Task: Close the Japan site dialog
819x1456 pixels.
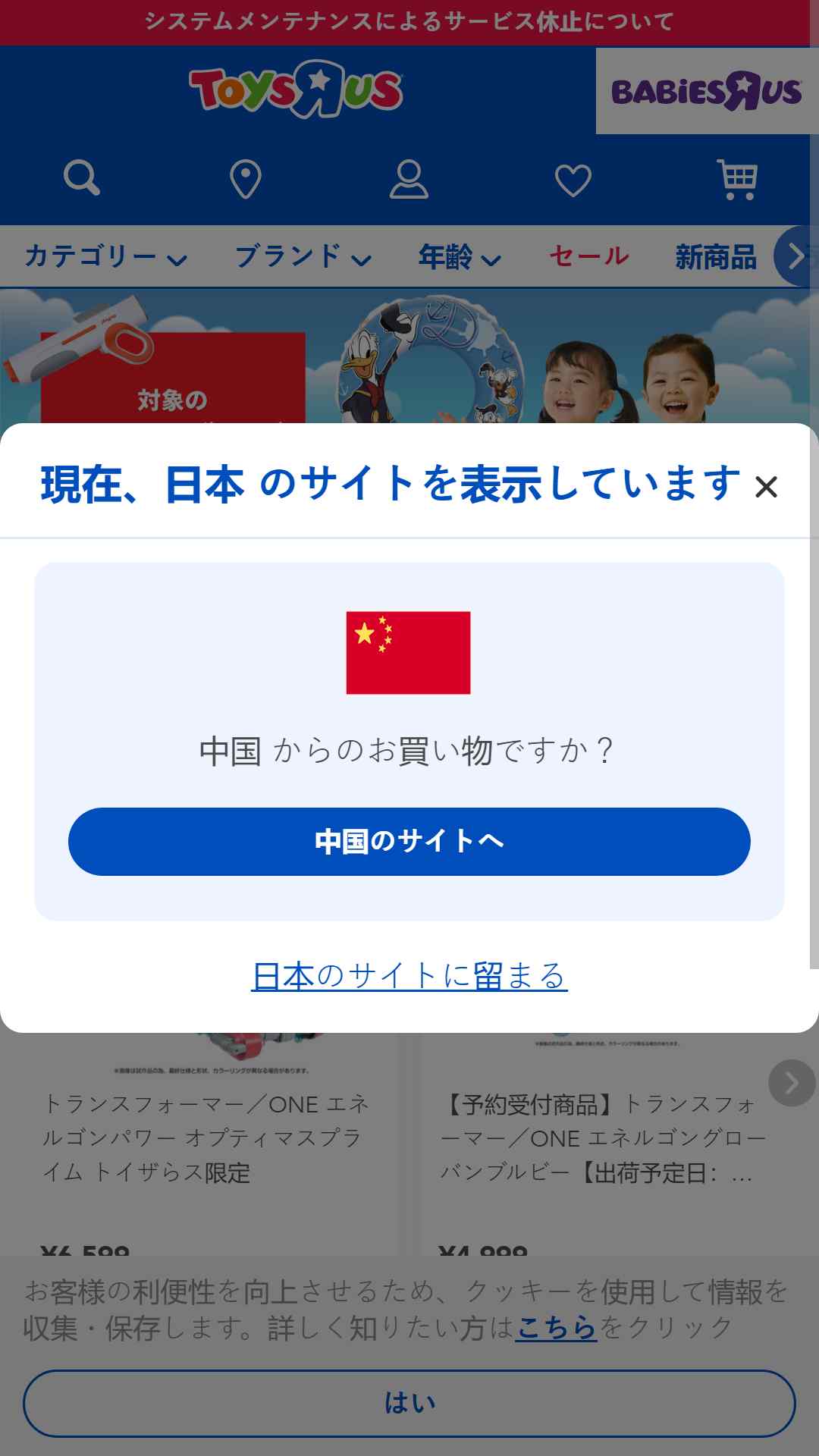Action: 766,487
